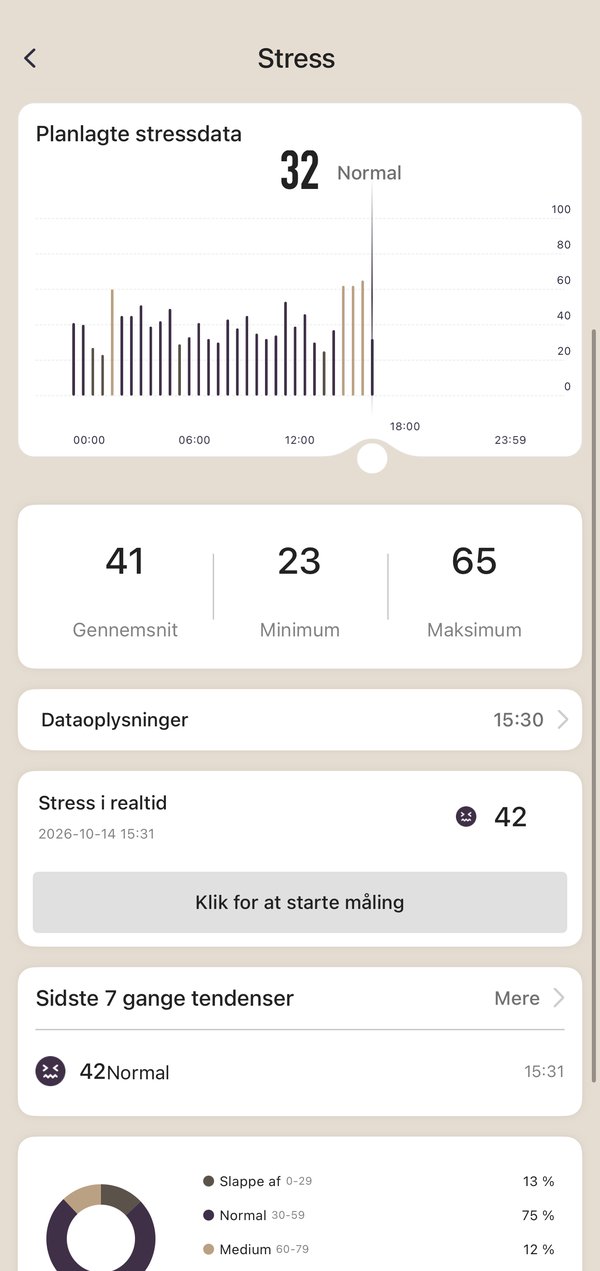
Task: Open the 42 Normal entry at 15:31
Action: pyautogui.click(x=300, y=1072)
